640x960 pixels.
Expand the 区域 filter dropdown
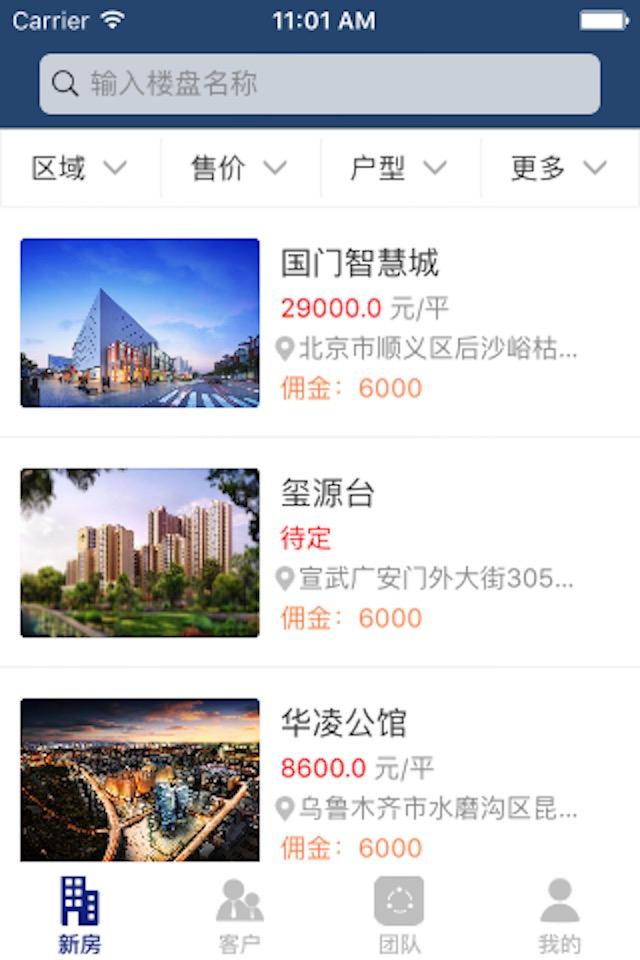80,169
